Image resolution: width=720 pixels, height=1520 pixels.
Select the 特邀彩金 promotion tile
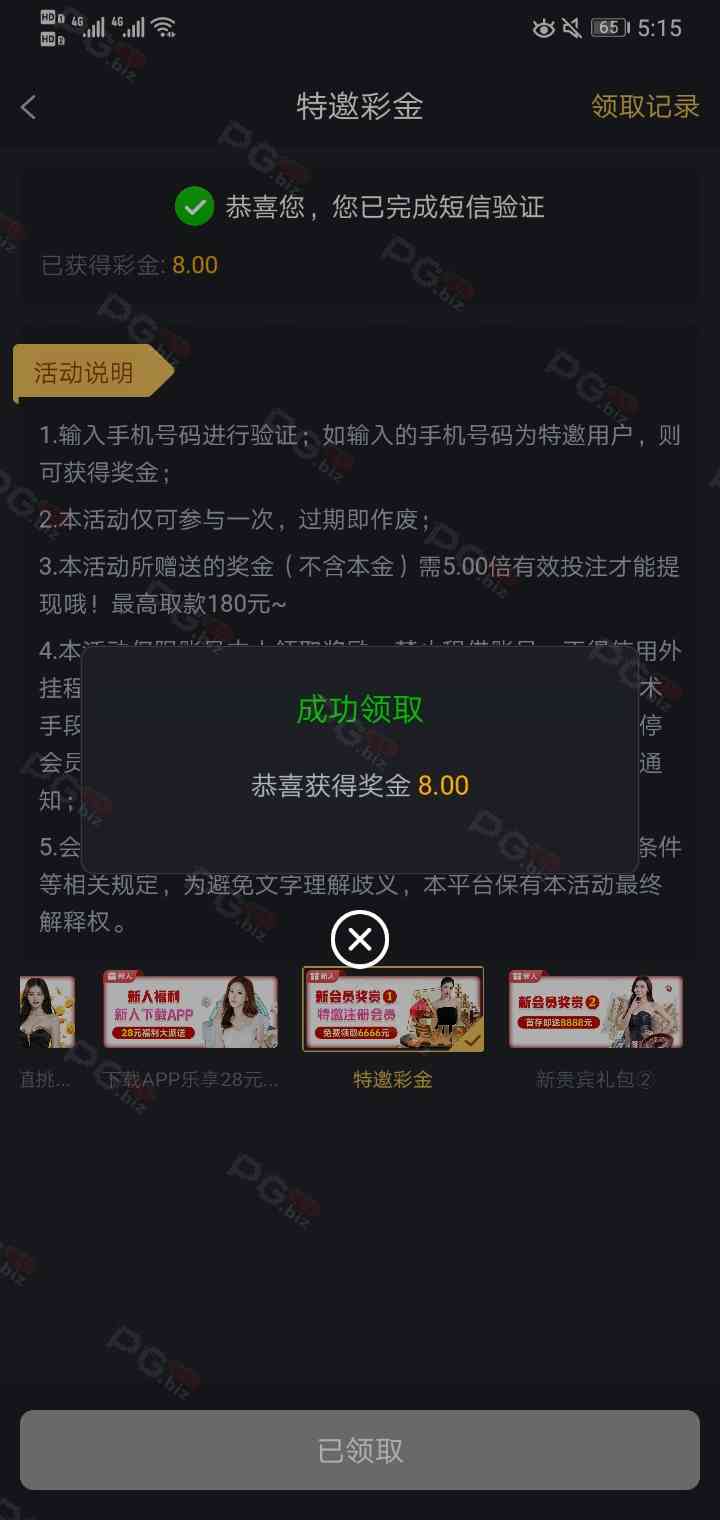(393, 1010)
